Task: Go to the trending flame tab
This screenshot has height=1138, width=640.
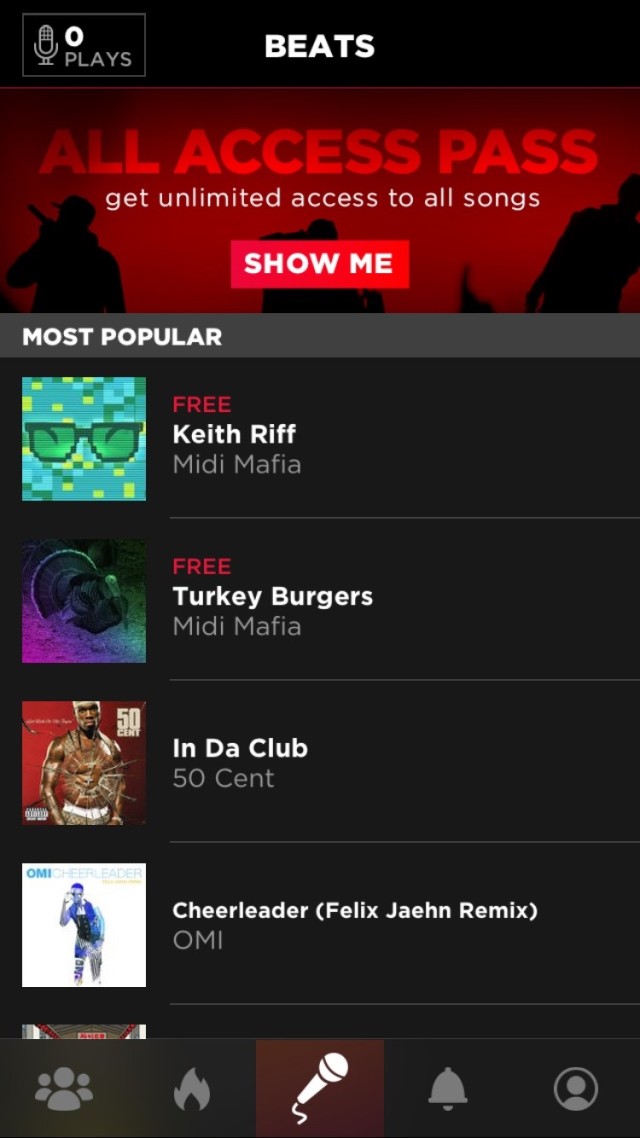Action: [x=192, y=1089]
